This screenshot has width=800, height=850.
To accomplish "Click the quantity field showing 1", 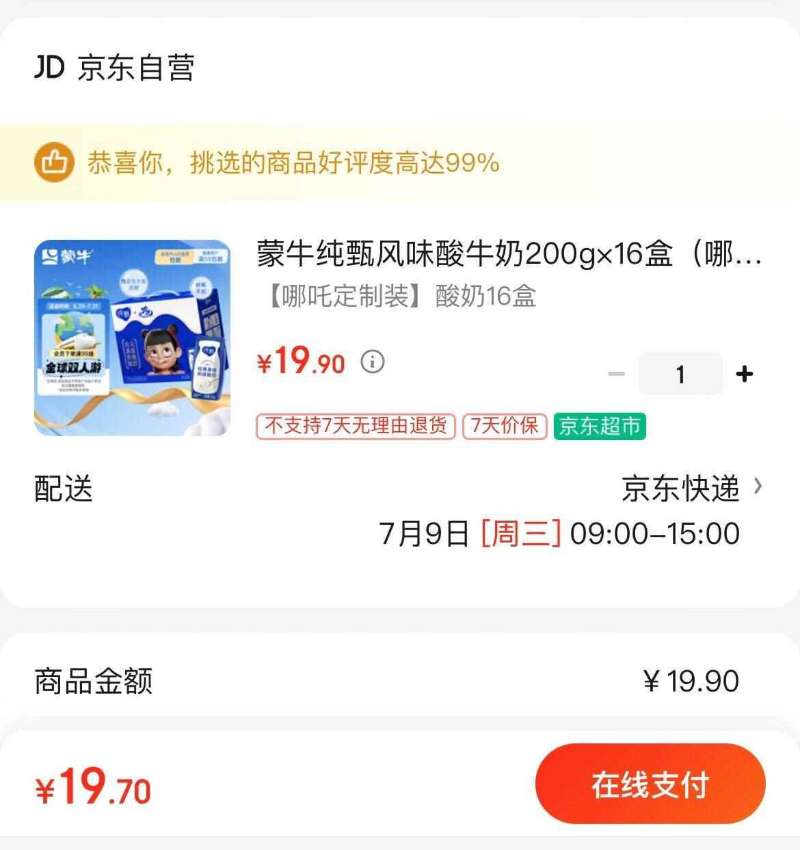I will [680, 372].
